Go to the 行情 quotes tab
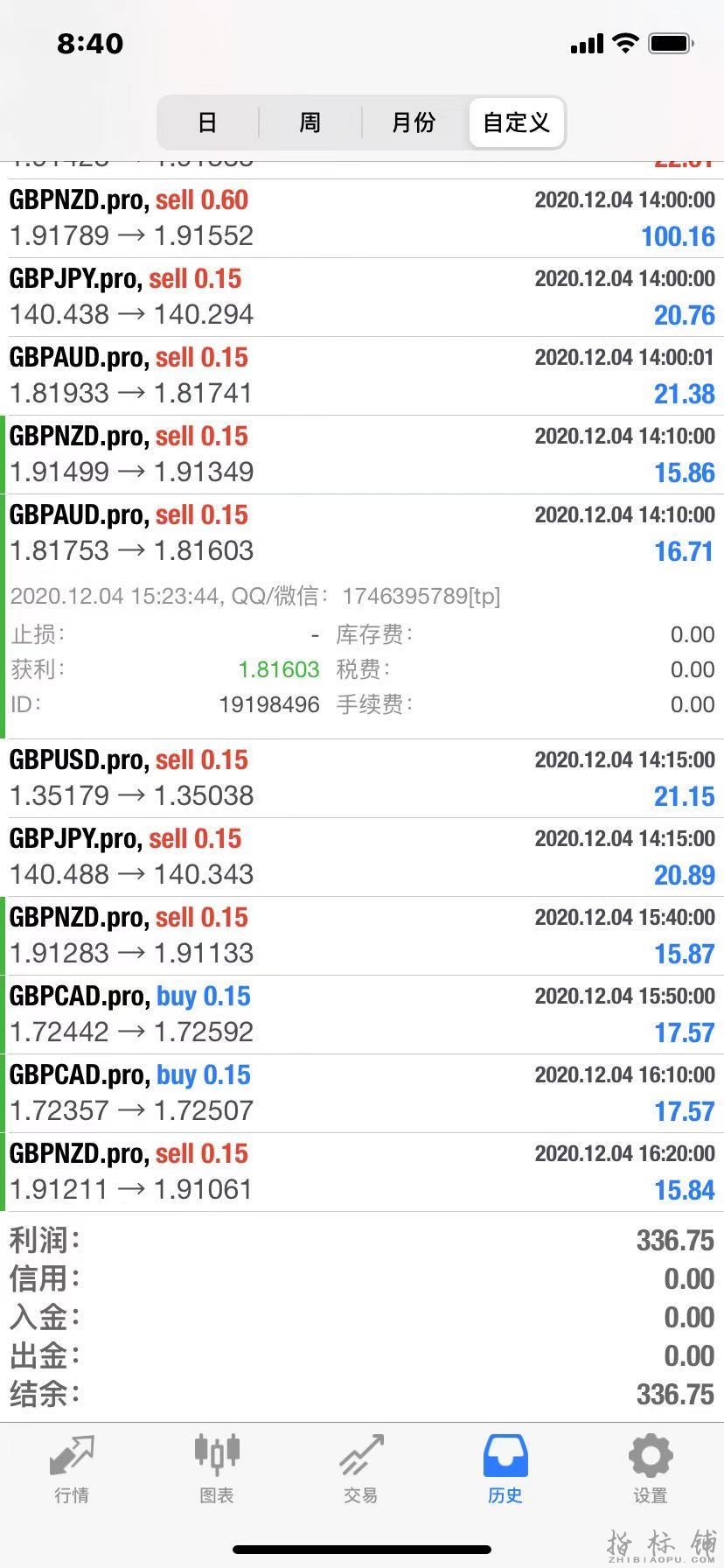This screenshot has height=1568, width=724. pos(72,1470)
